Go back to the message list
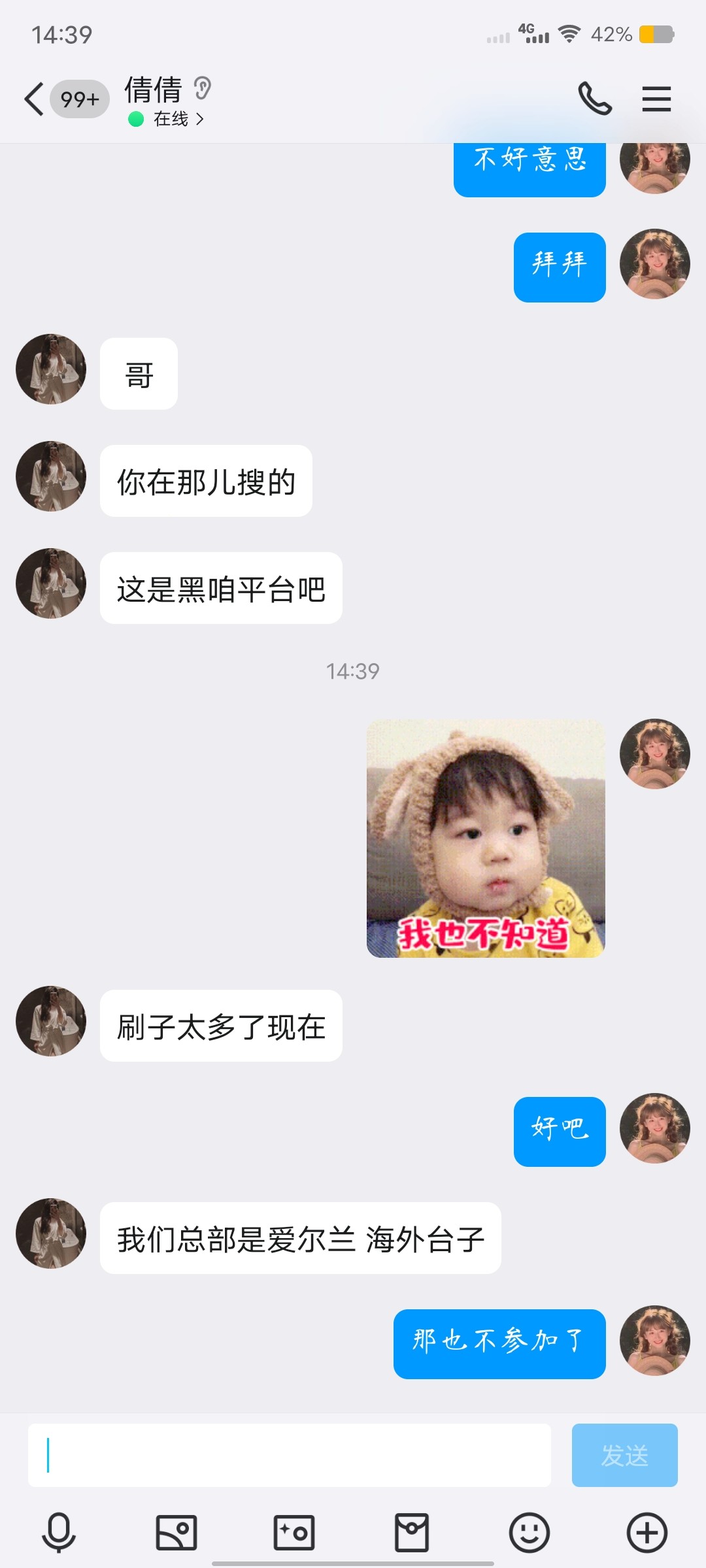Image resolution: width=706 pixels, height=1568 pixels. [x=34, y=99]
